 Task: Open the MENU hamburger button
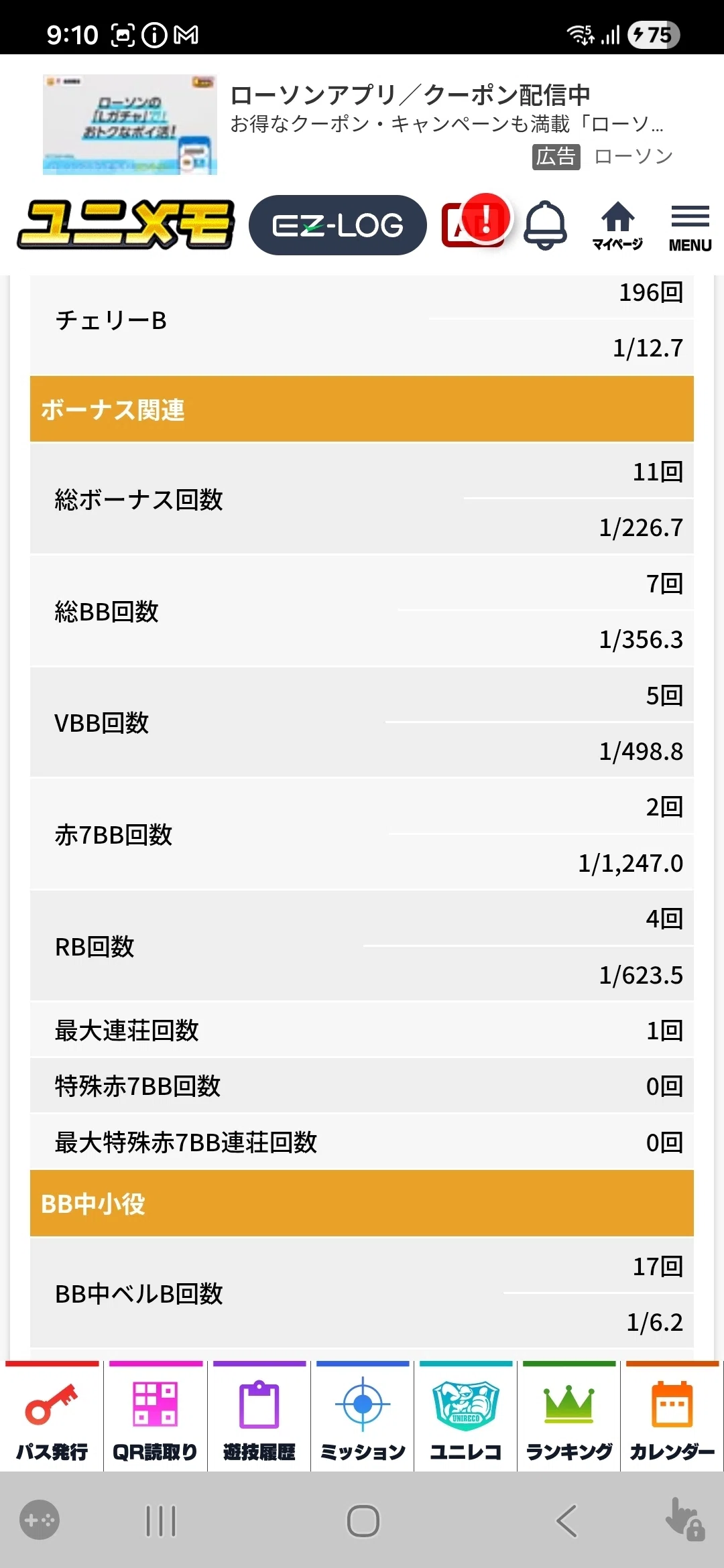tap(690, 228)
